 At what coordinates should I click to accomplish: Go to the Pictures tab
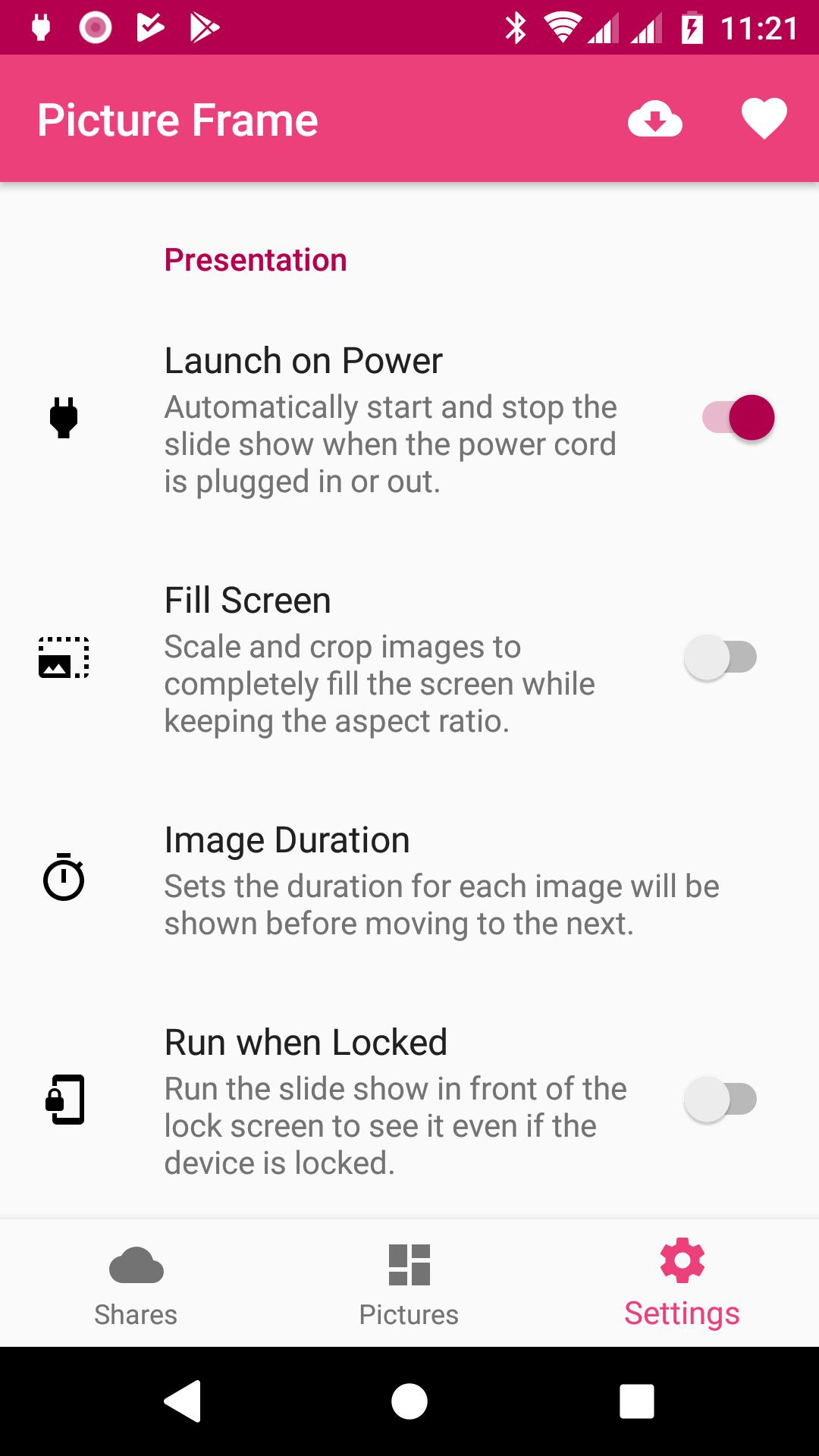click(x=409, y=1283)
